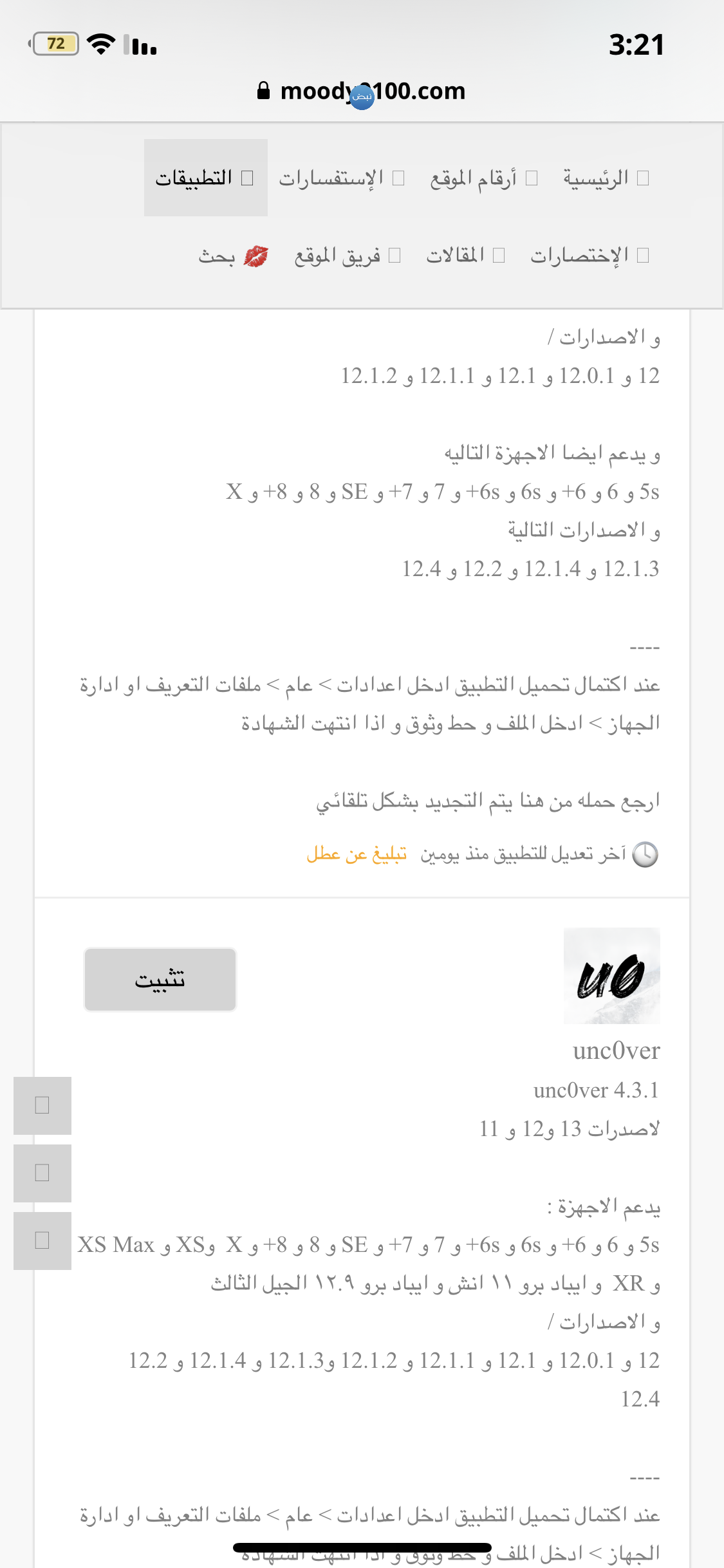Tap تثبيت to install unc0ver
Screen dimensions: 724x1568
pos(160,979)
